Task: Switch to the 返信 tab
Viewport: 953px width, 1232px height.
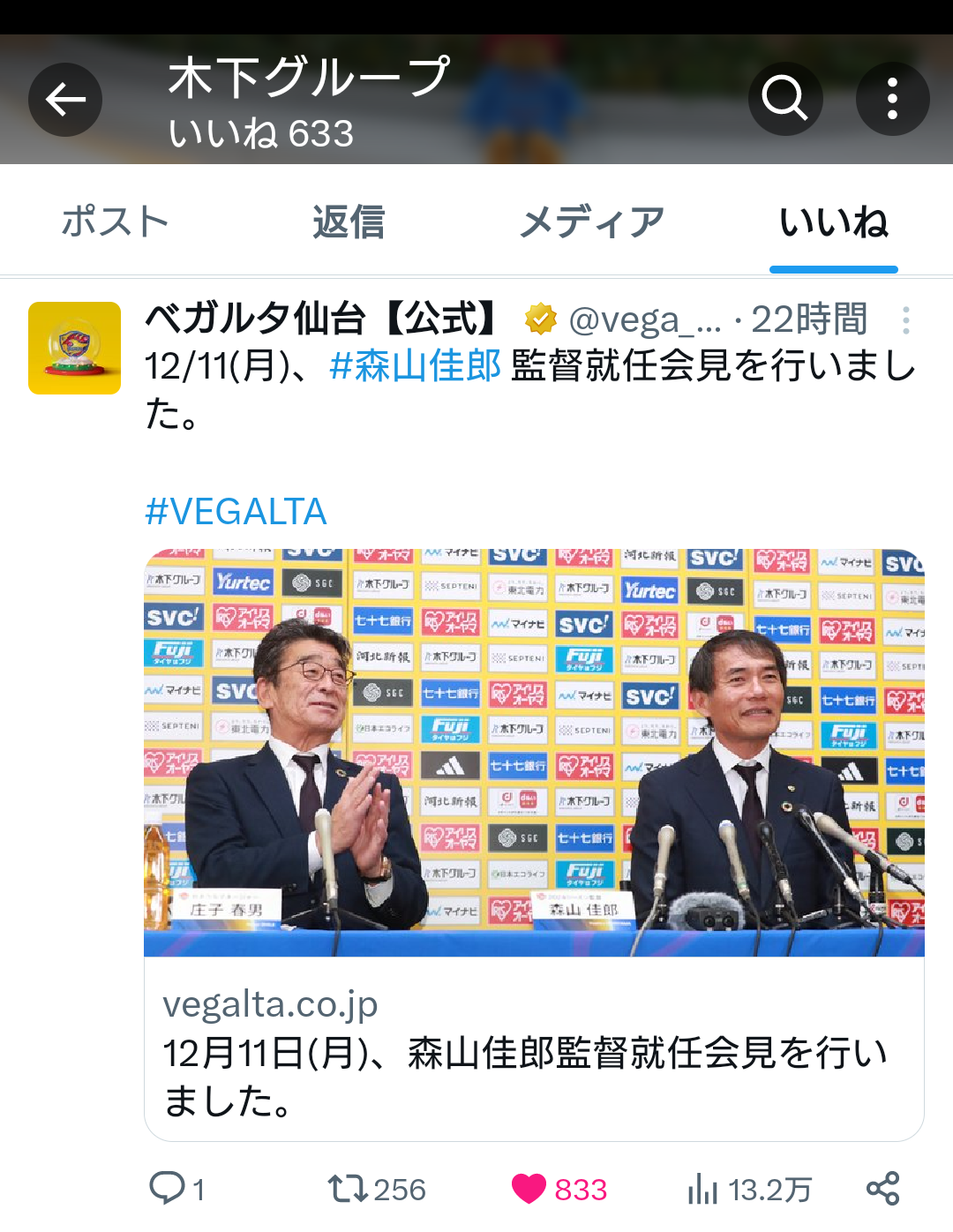Action: coord(349,222)
